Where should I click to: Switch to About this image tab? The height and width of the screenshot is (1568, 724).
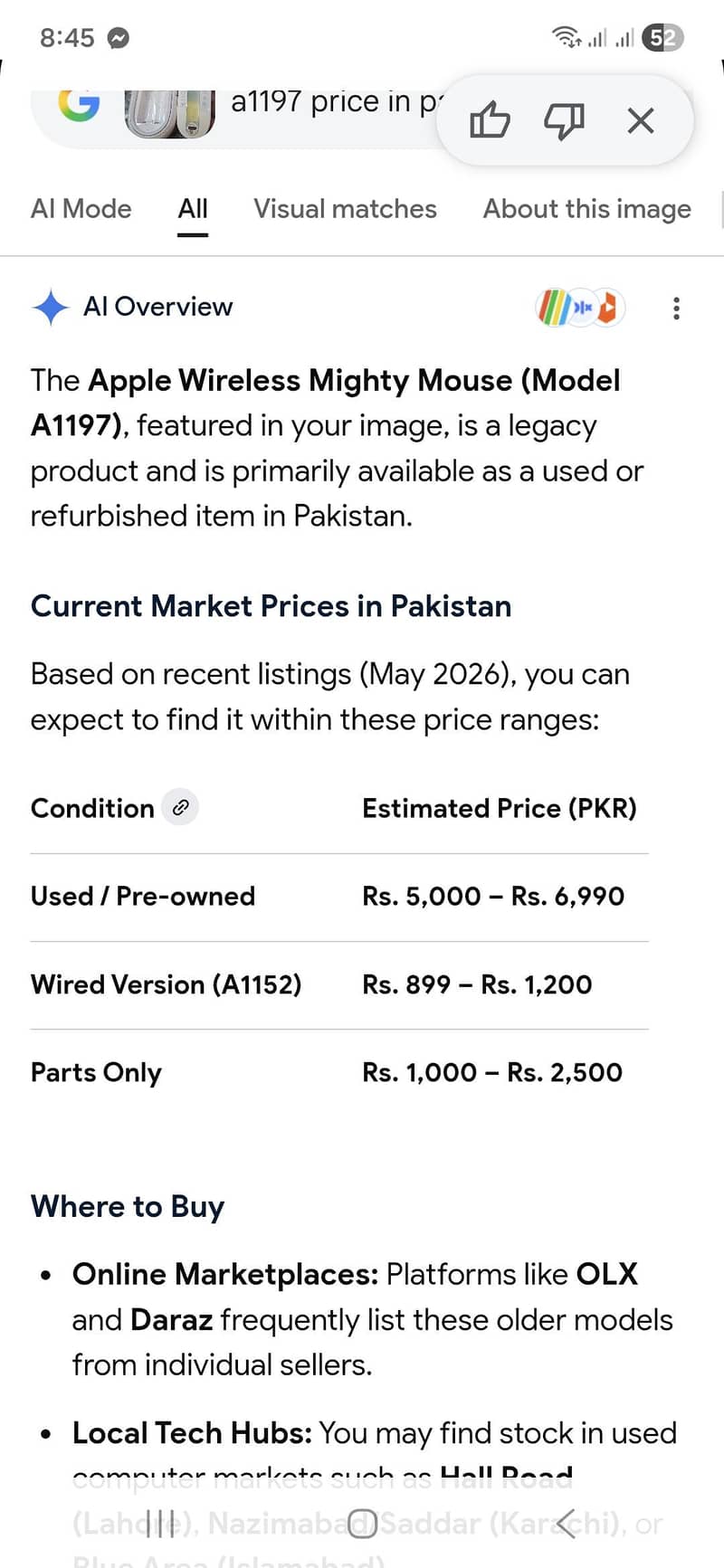click(x=586, y=209)
